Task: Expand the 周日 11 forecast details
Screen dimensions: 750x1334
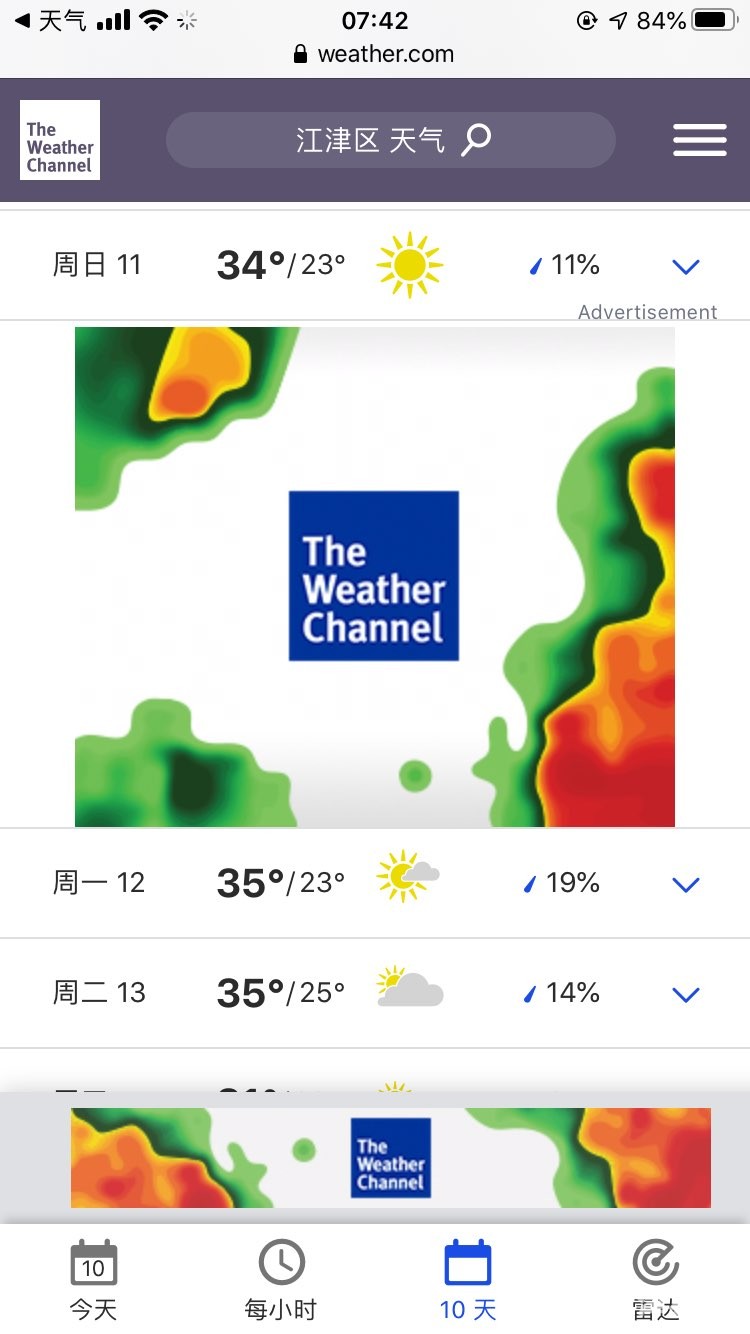Action: [685, 266]
